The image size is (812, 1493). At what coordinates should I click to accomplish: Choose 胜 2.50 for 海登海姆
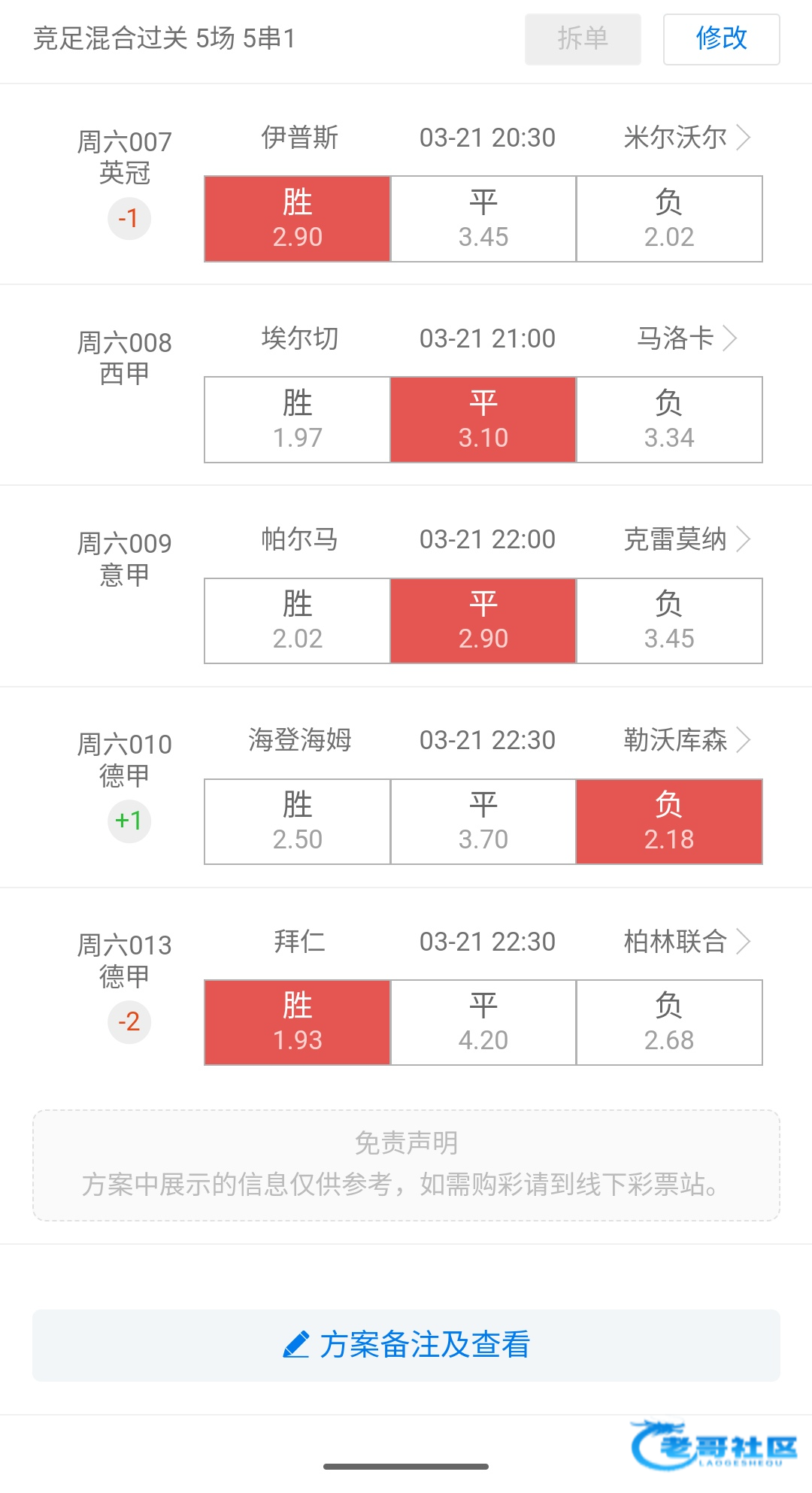click(x=298, y=821)
